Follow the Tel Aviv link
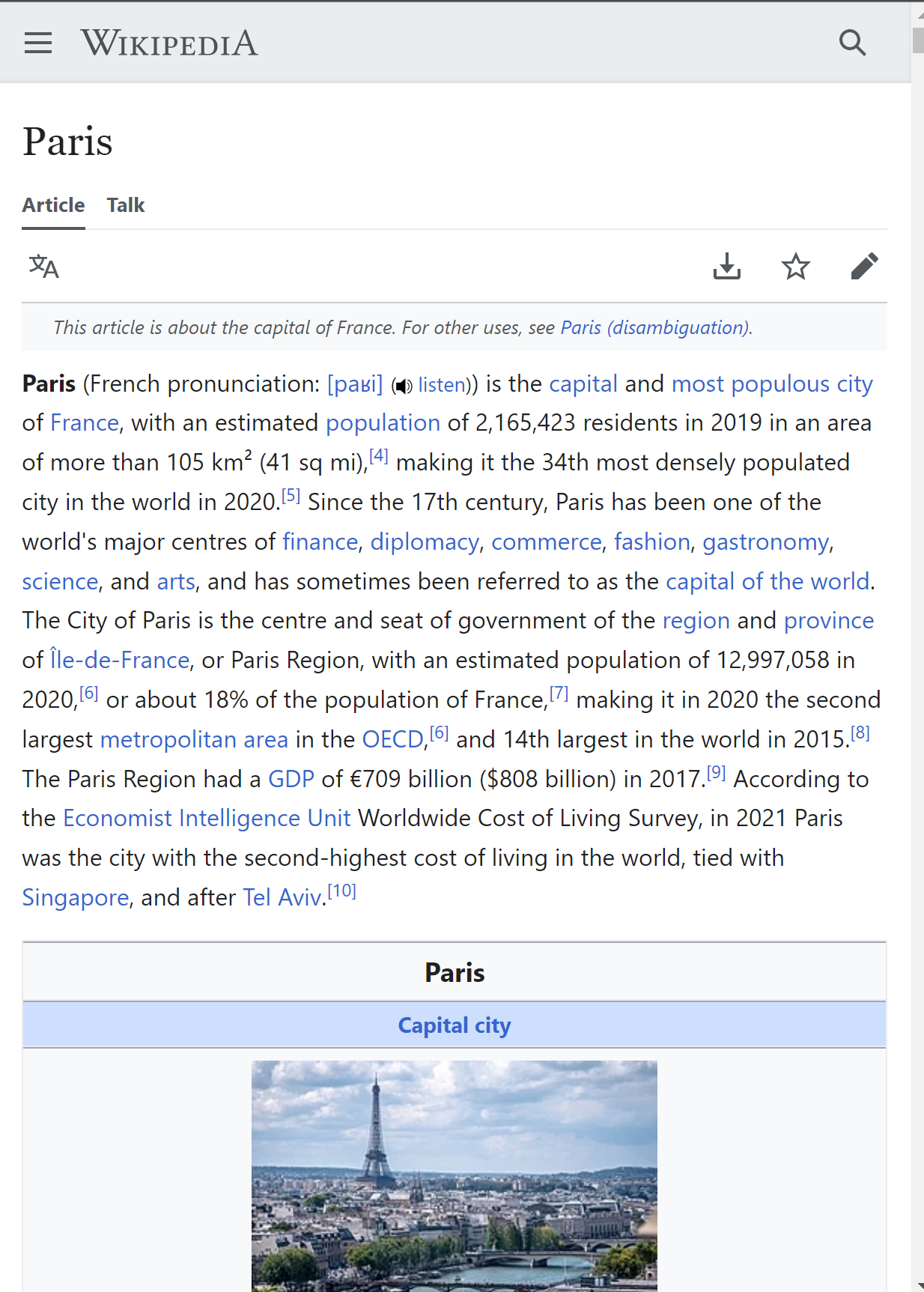The image size is (924, 1292). click(x=282, y=898)
